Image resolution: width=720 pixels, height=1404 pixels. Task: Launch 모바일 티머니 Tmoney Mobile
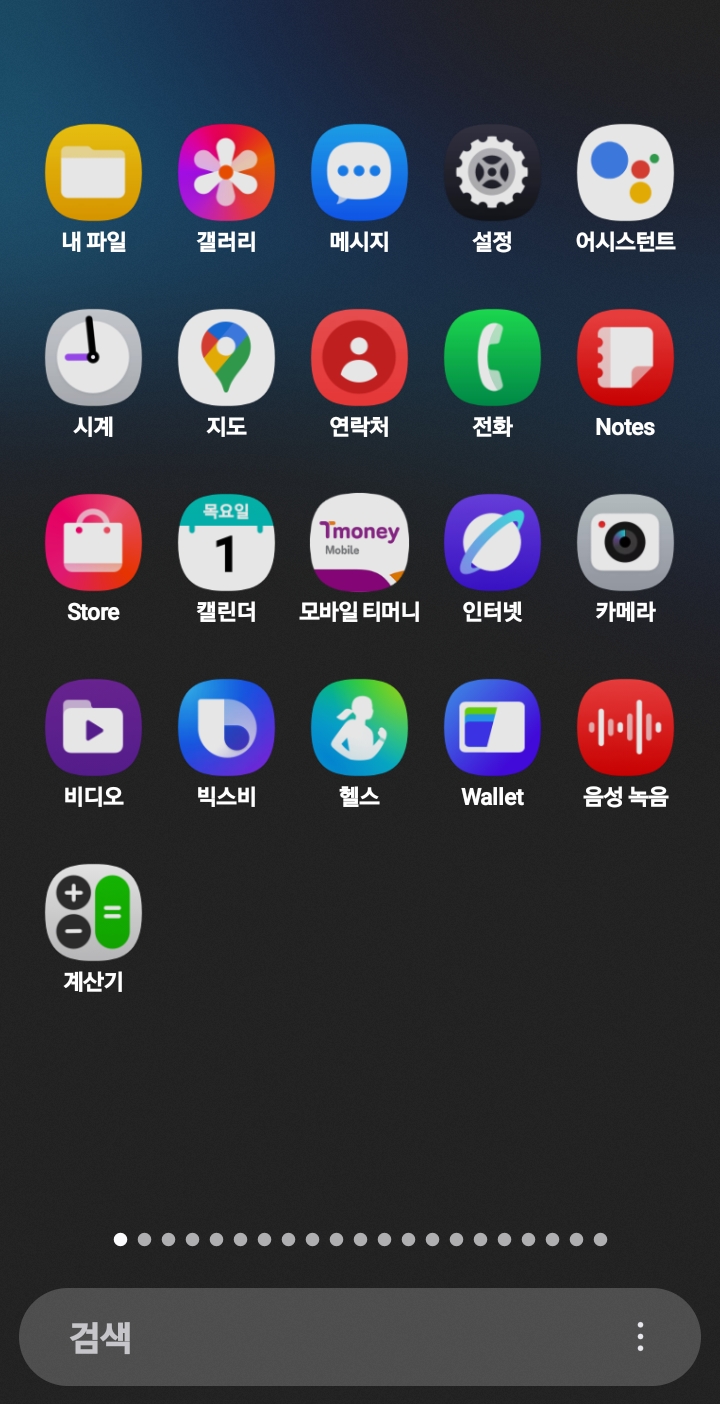[x=359, y=542]
